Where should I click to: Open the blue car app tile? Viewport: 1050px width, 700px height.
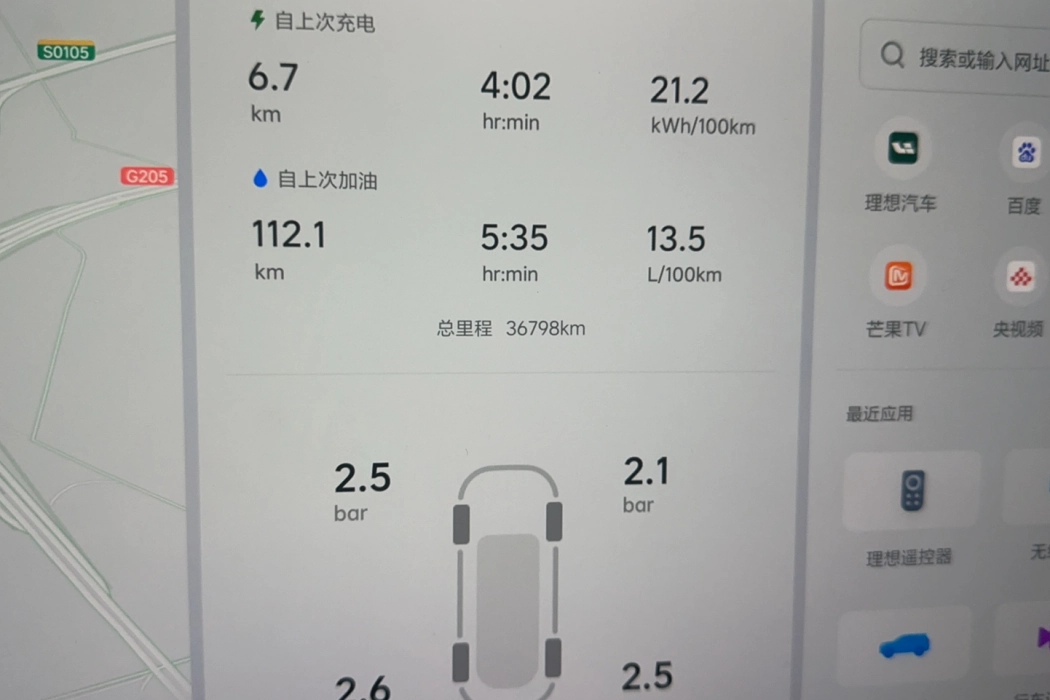[x=903, y=645]
